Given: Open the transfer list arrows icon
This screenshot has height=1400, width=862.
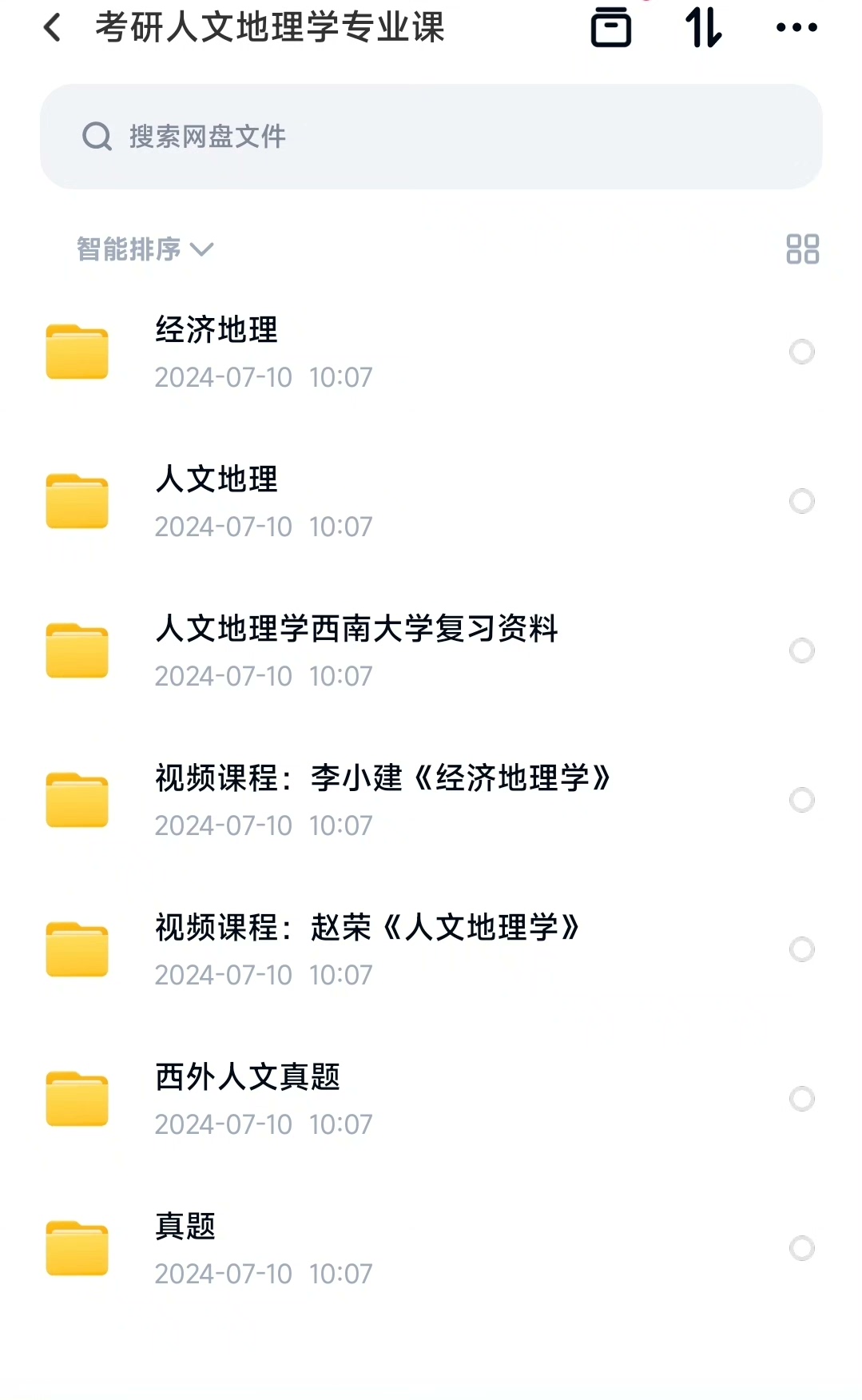Looking at the screenshot, I should [x=704, y=28].
